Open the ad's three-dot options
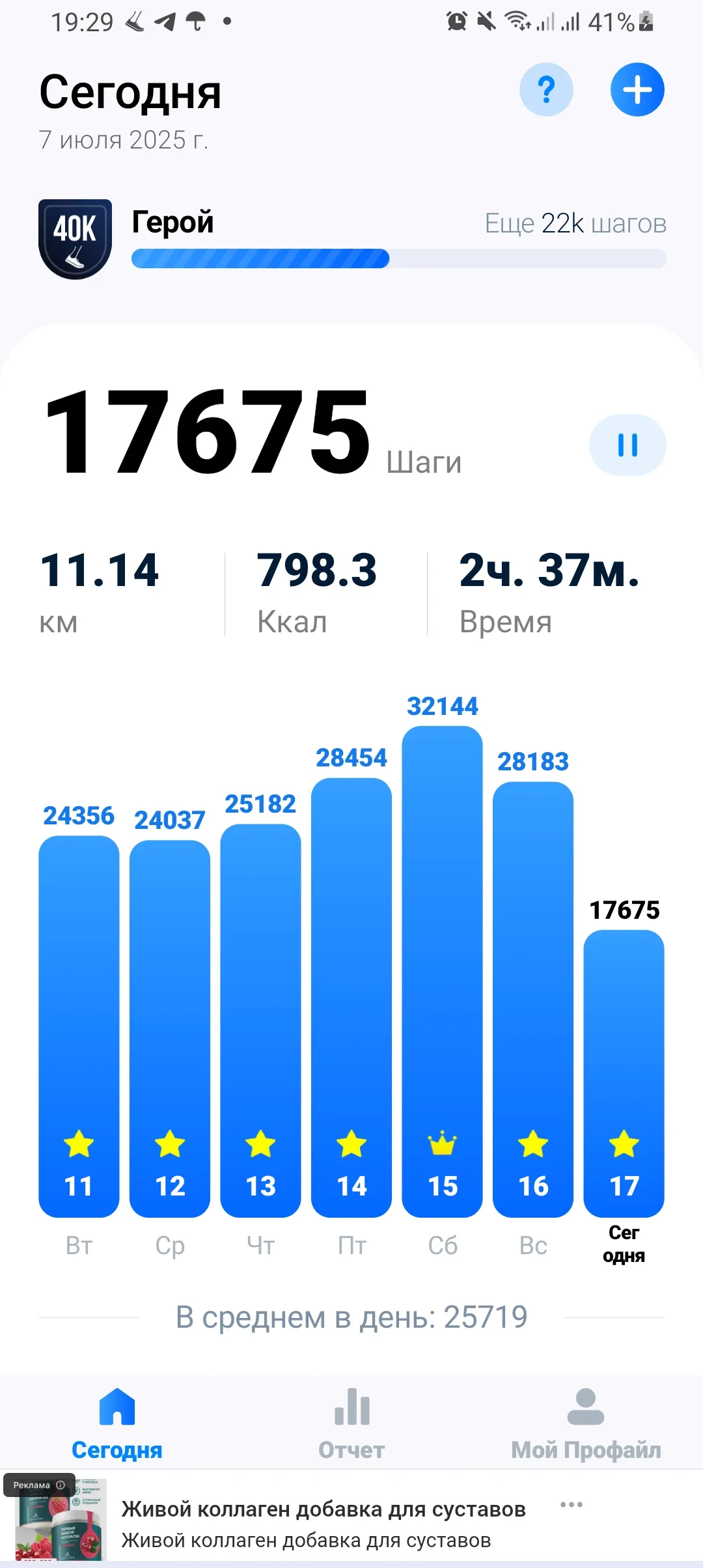Viewport: 703px width, 1568px height. (571, 1505)
